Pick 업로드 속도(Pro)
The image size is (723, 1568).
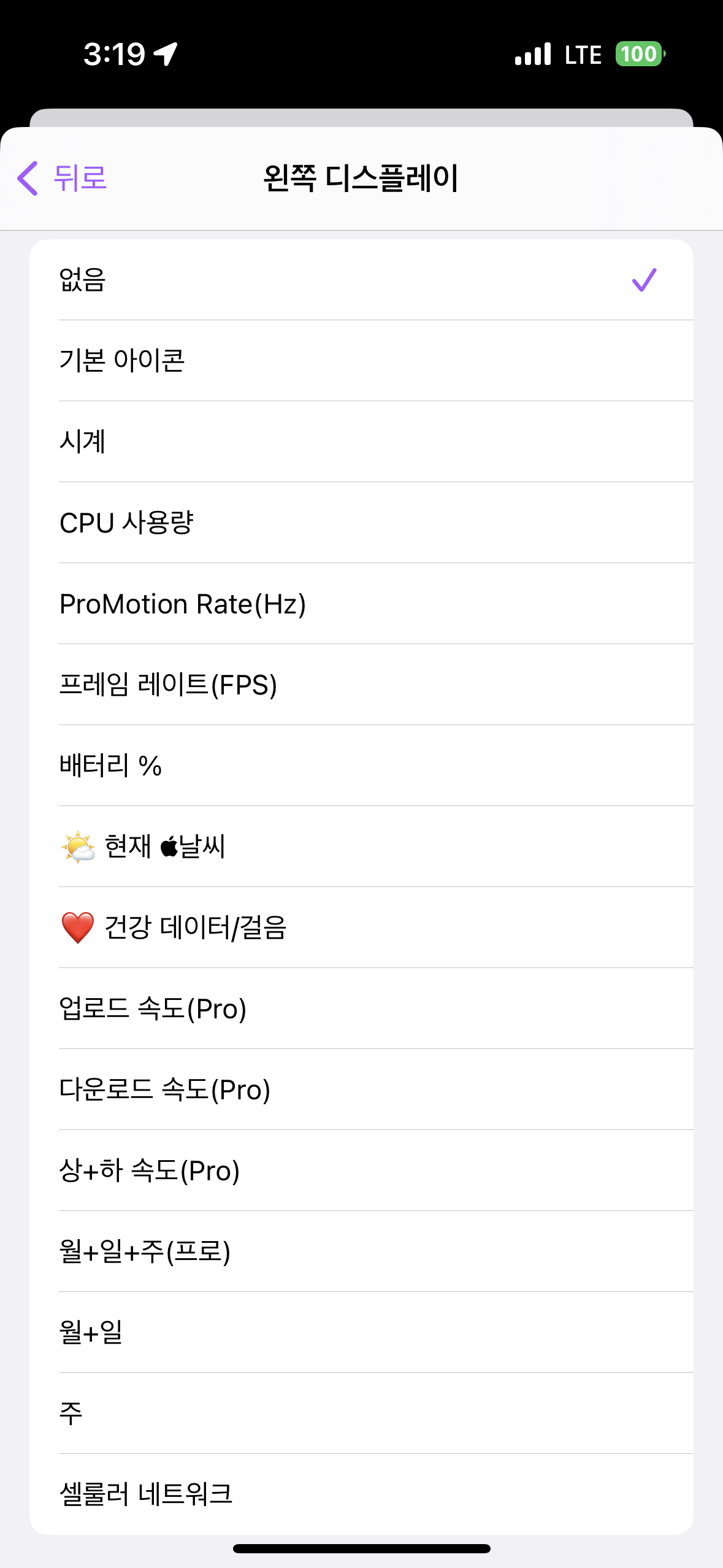tap(361, 1009)
